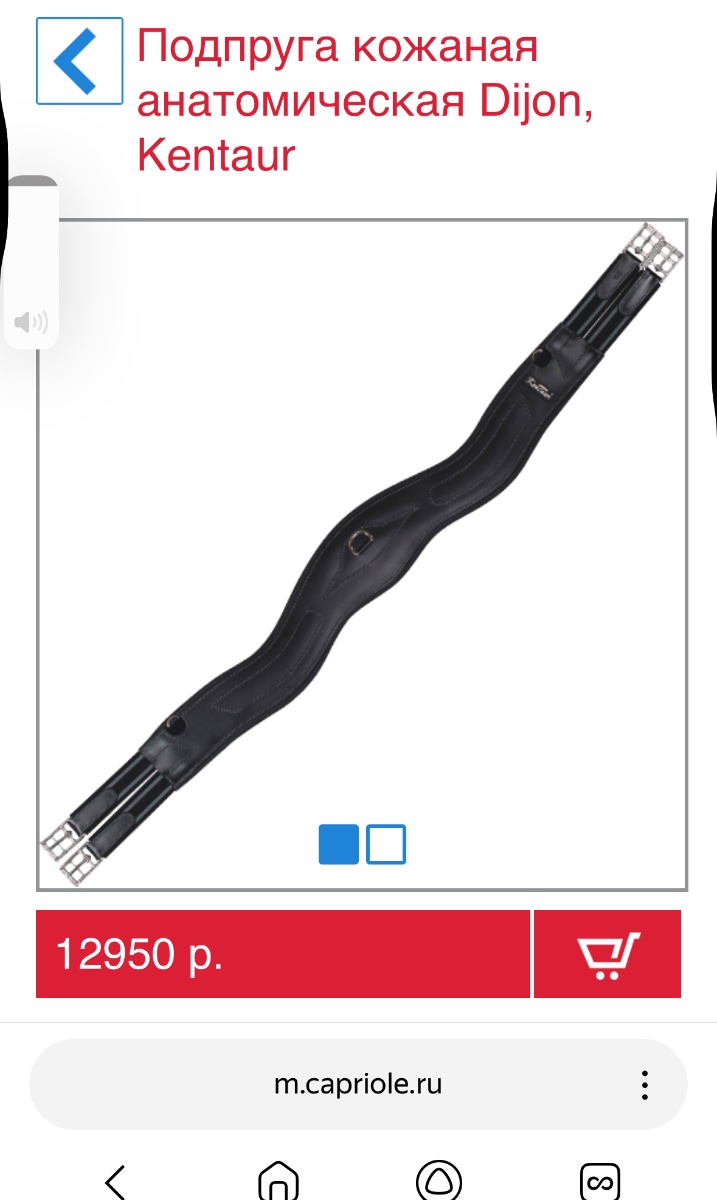717x1200 pixels.
Task: Open the browser three-dot menu
Action: coord(645,1085)
